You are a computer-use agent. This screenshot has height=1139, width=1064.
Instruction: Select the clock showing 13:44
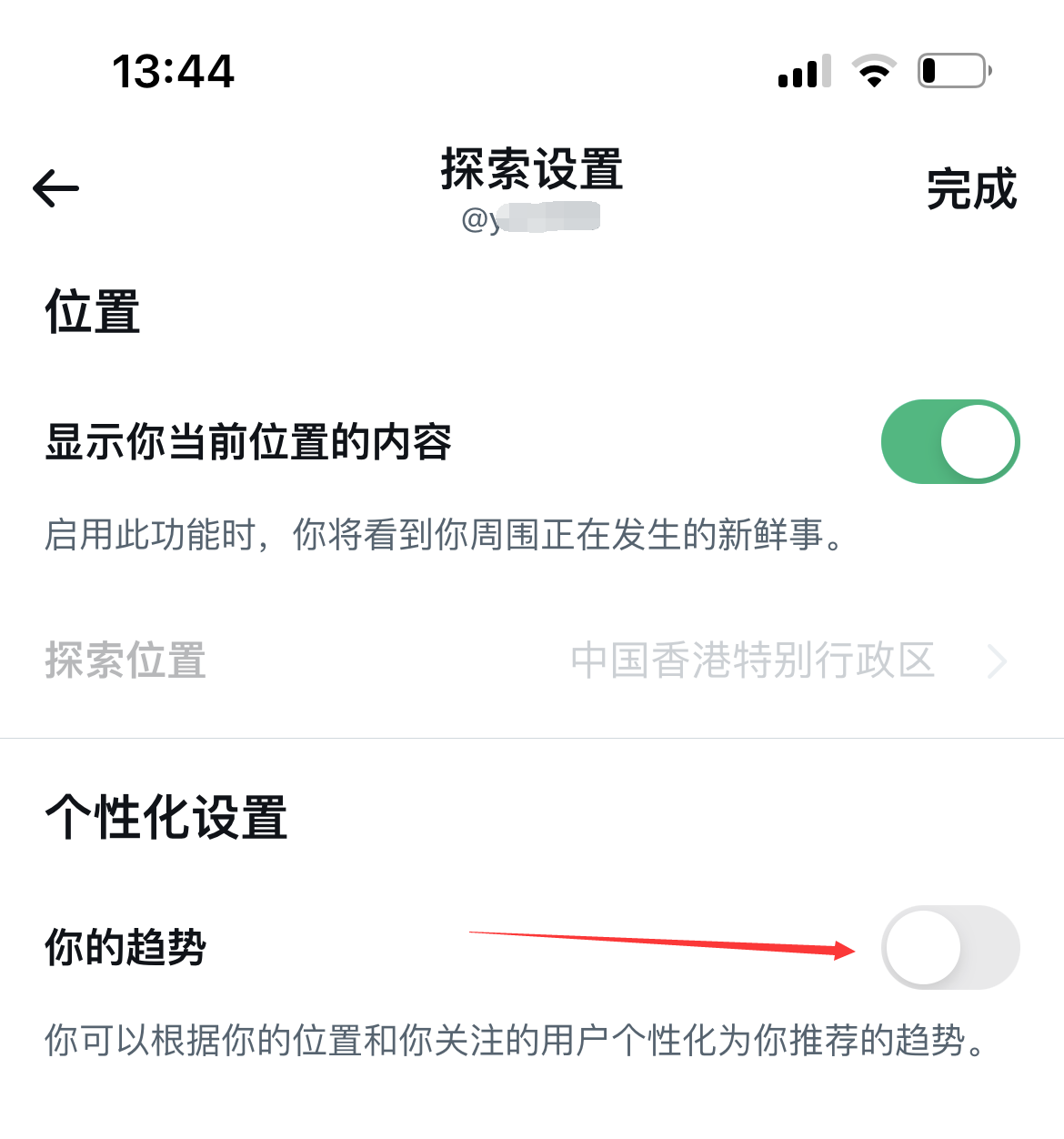click(173, 72)
